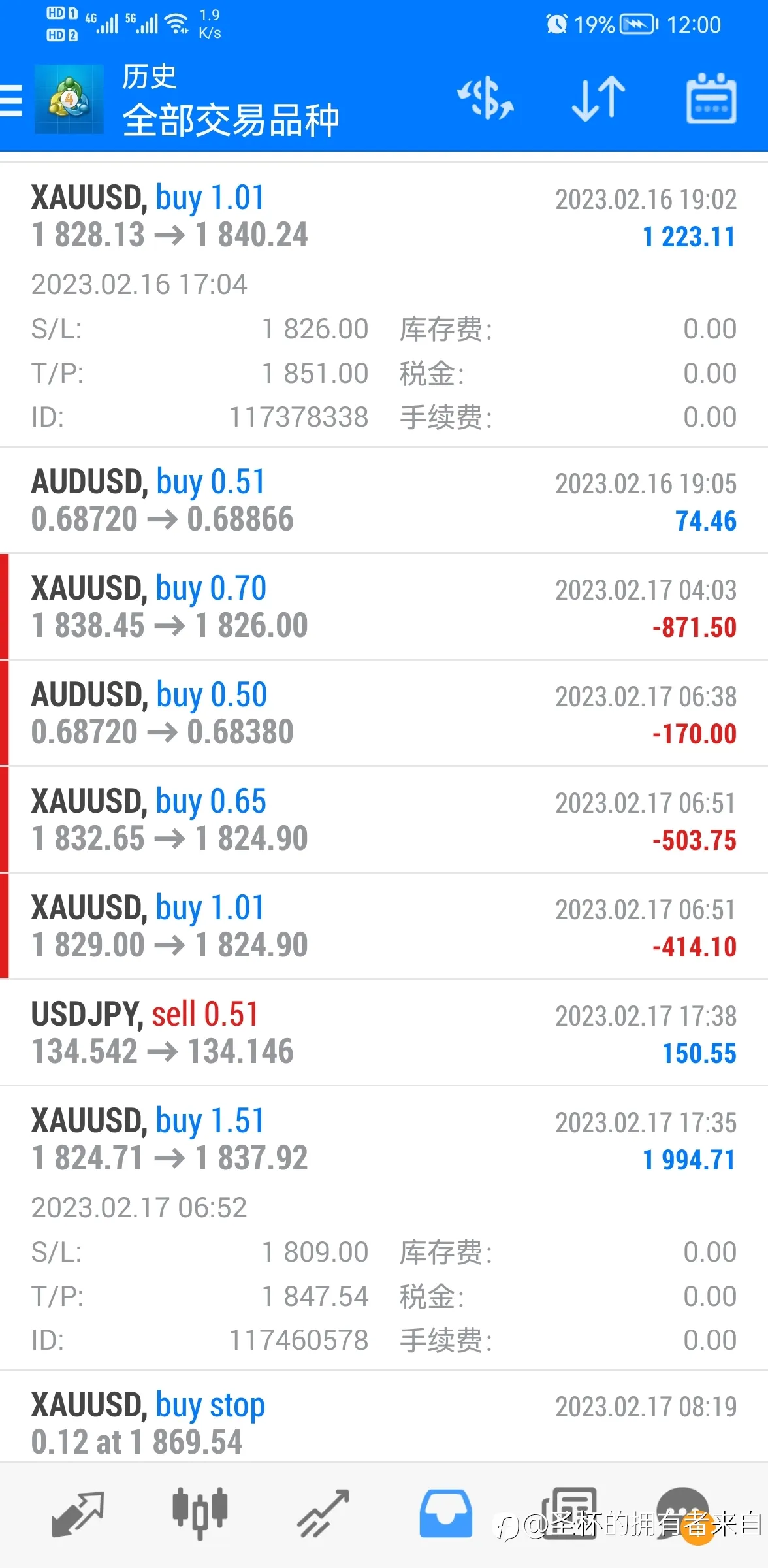Expand the XAUUSD buy stop order
Screen dimensions: 768x1568
click(x=384, y=1416)
